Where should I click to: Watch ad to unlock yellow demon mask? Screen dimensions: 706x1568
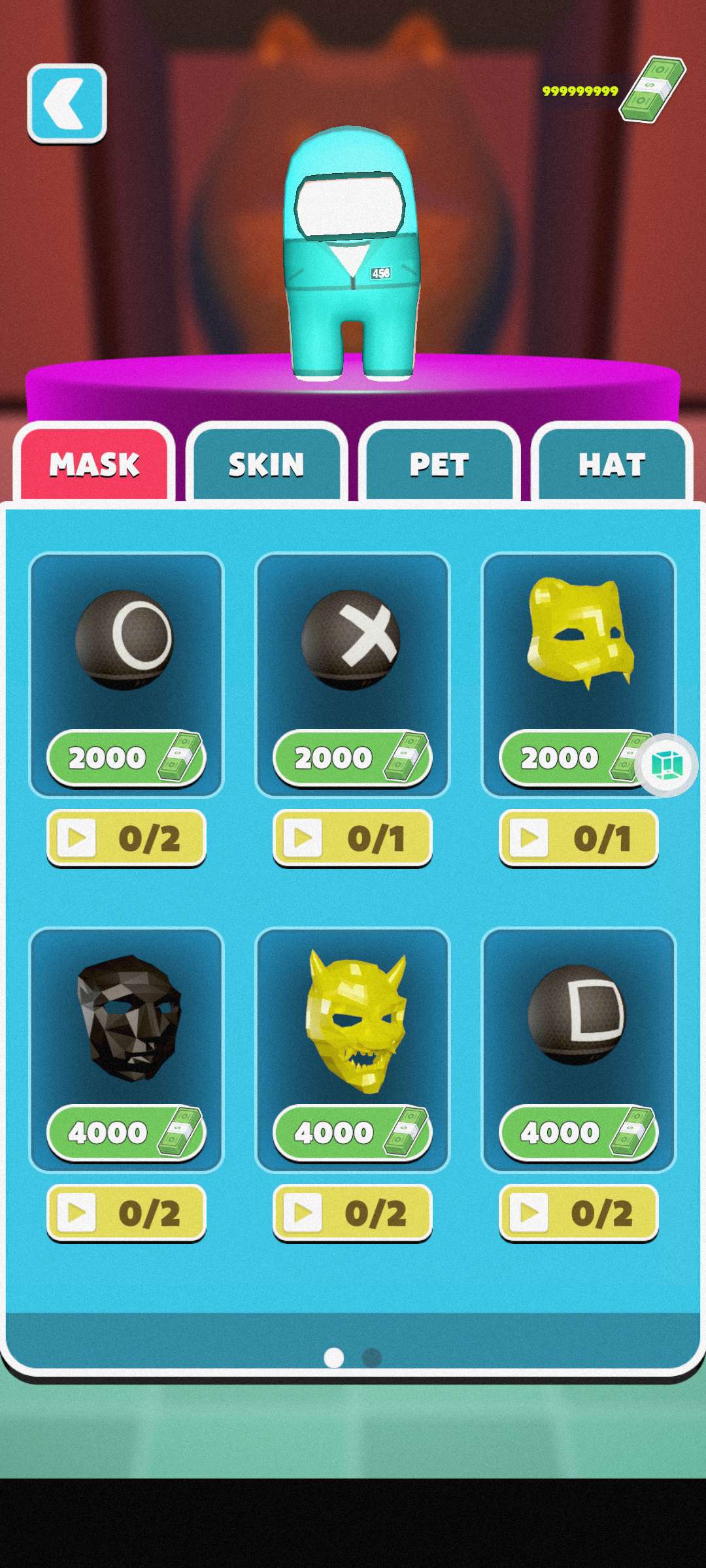[352, 1213]
